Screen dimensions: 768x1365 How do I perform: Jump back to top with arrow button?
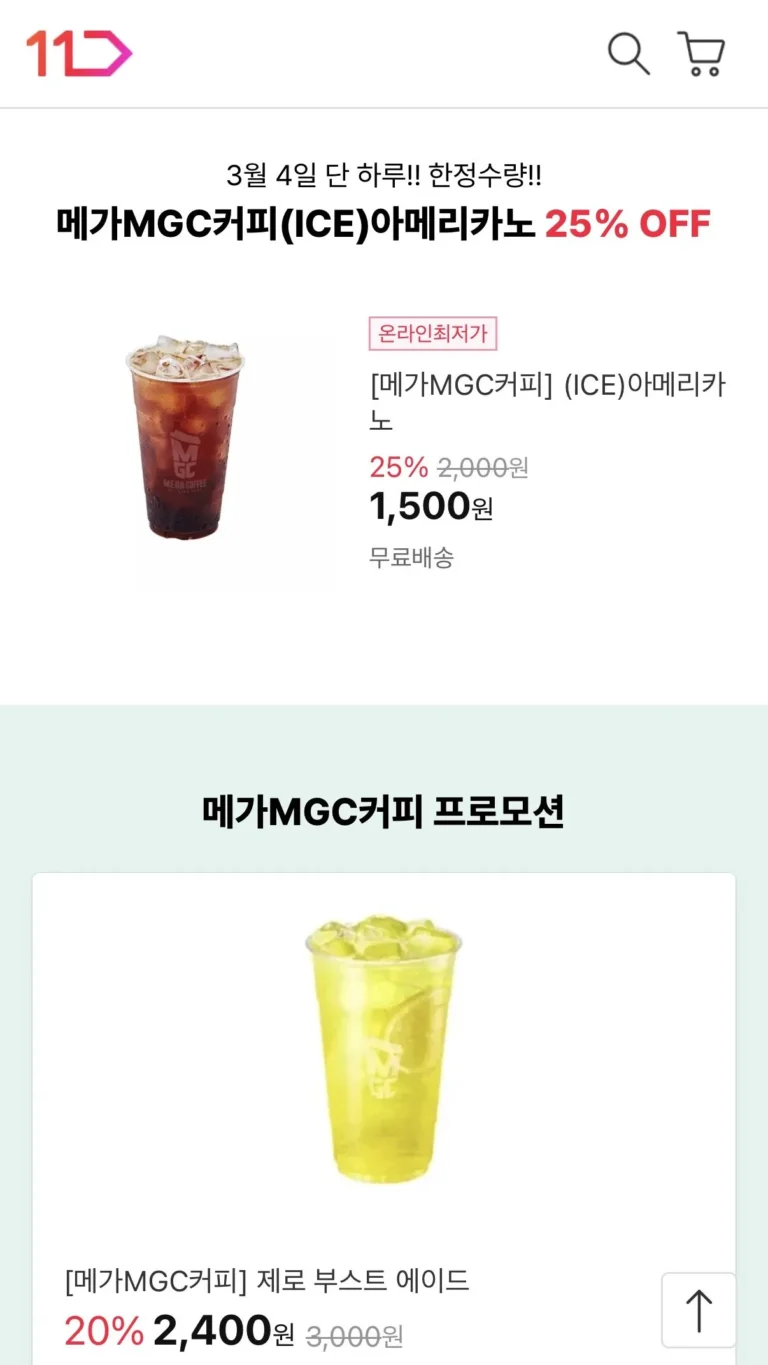(698, 1310)
